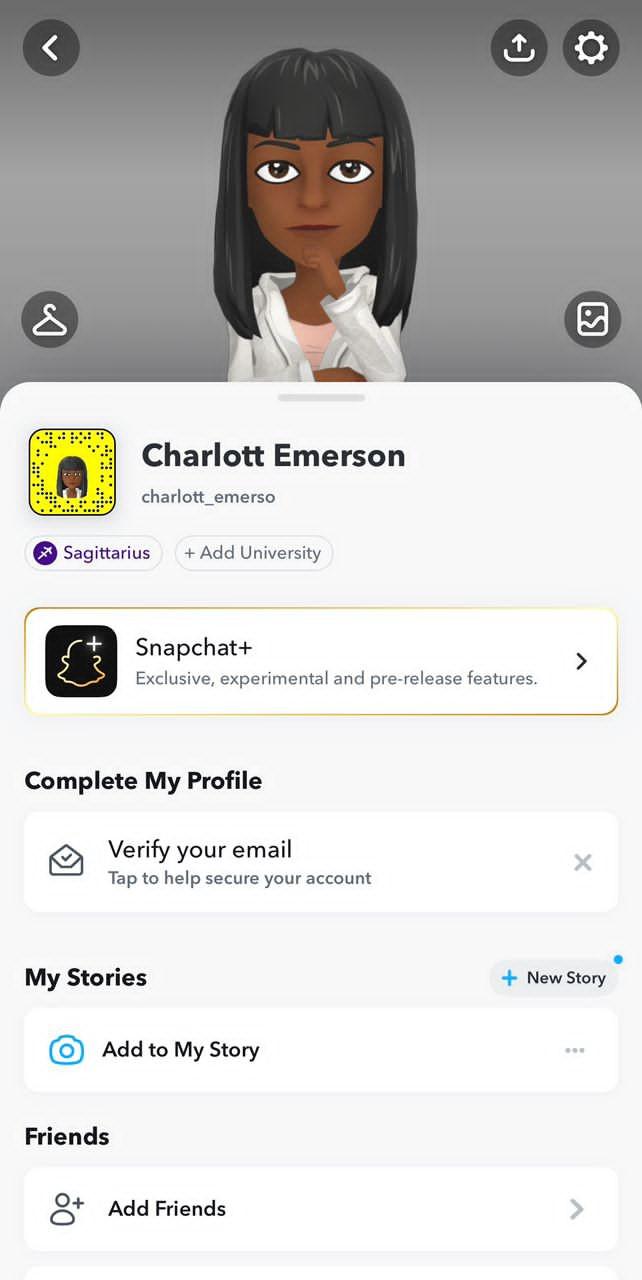Tap the Sagittarius zodiac chip
The height and width of the screenshot is (1280, 642).
point(93,553)
